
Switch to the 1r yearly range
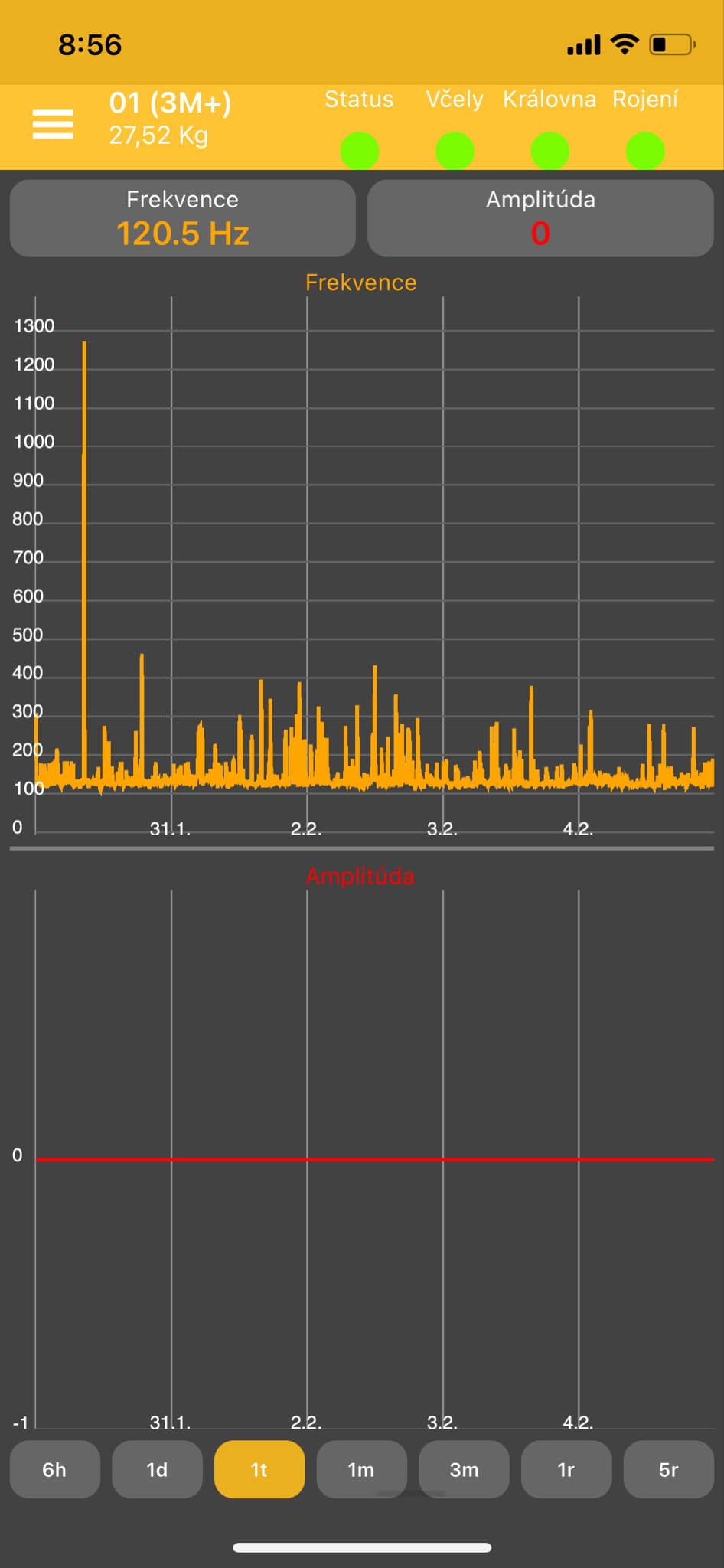click(566, 1469)
